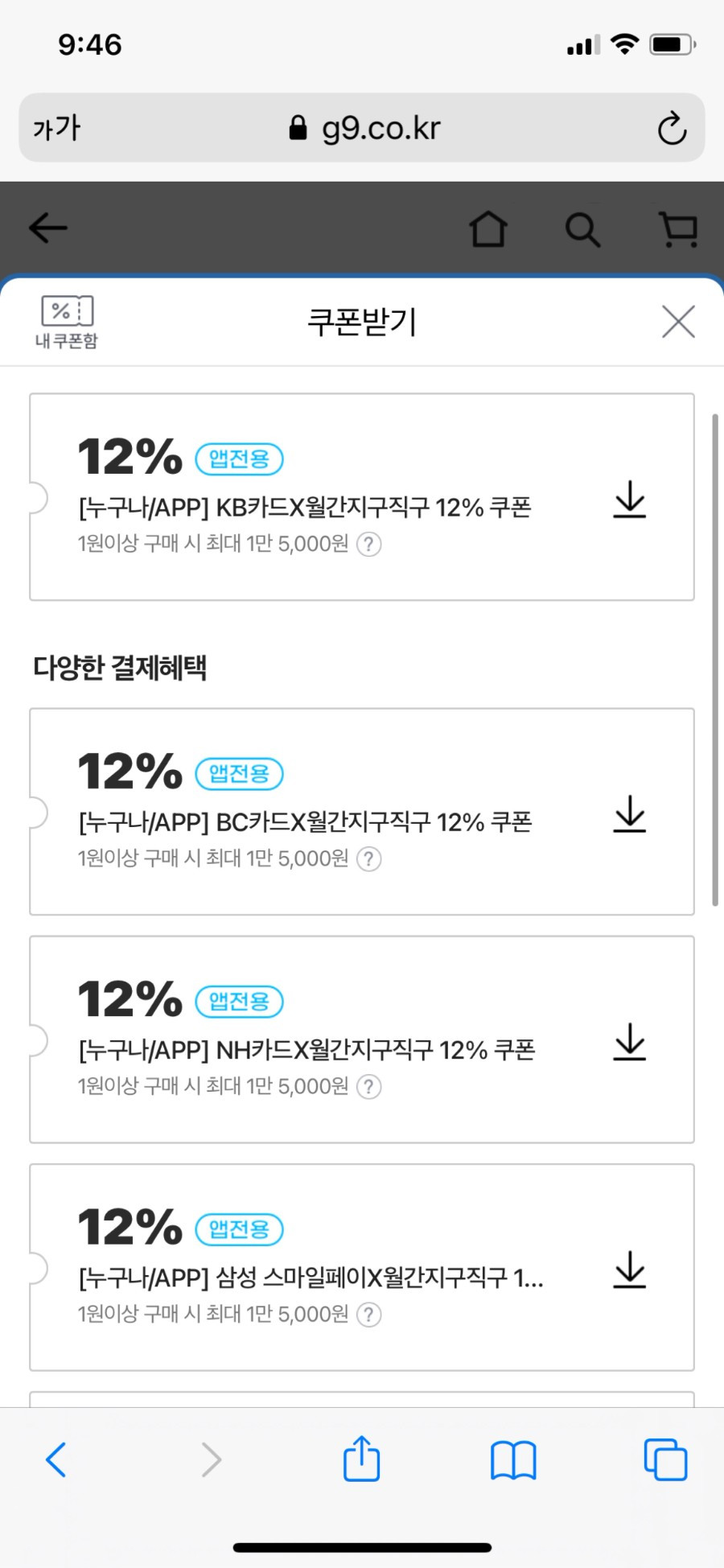This screenshot has width=724, height=1568.
Task: Show help info for KB카드 coupon conditions
Action: [368, 545]
